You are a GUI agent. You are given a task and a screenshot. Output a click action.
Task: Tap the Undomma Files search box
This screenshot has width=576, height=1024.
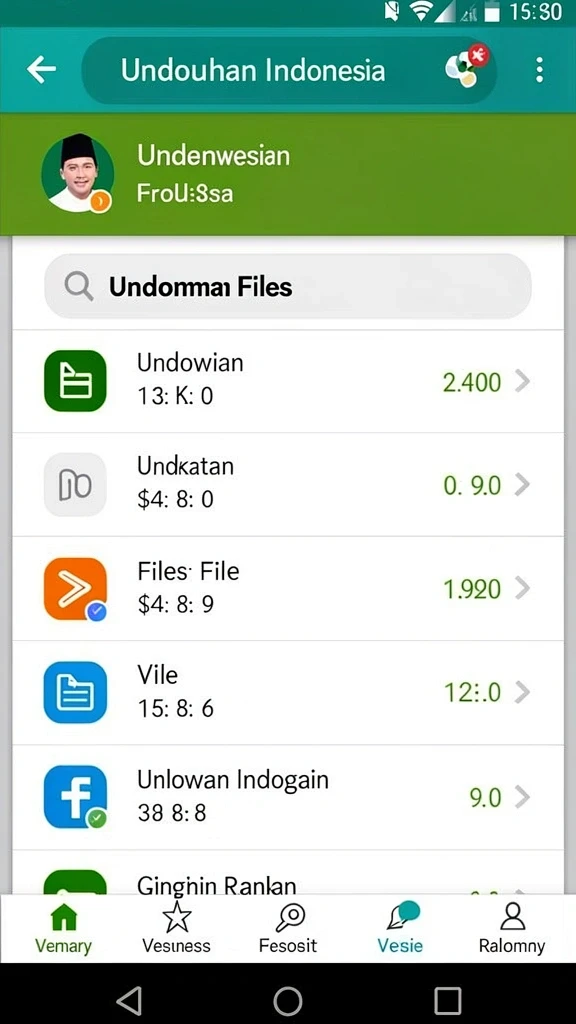[287, 286]
